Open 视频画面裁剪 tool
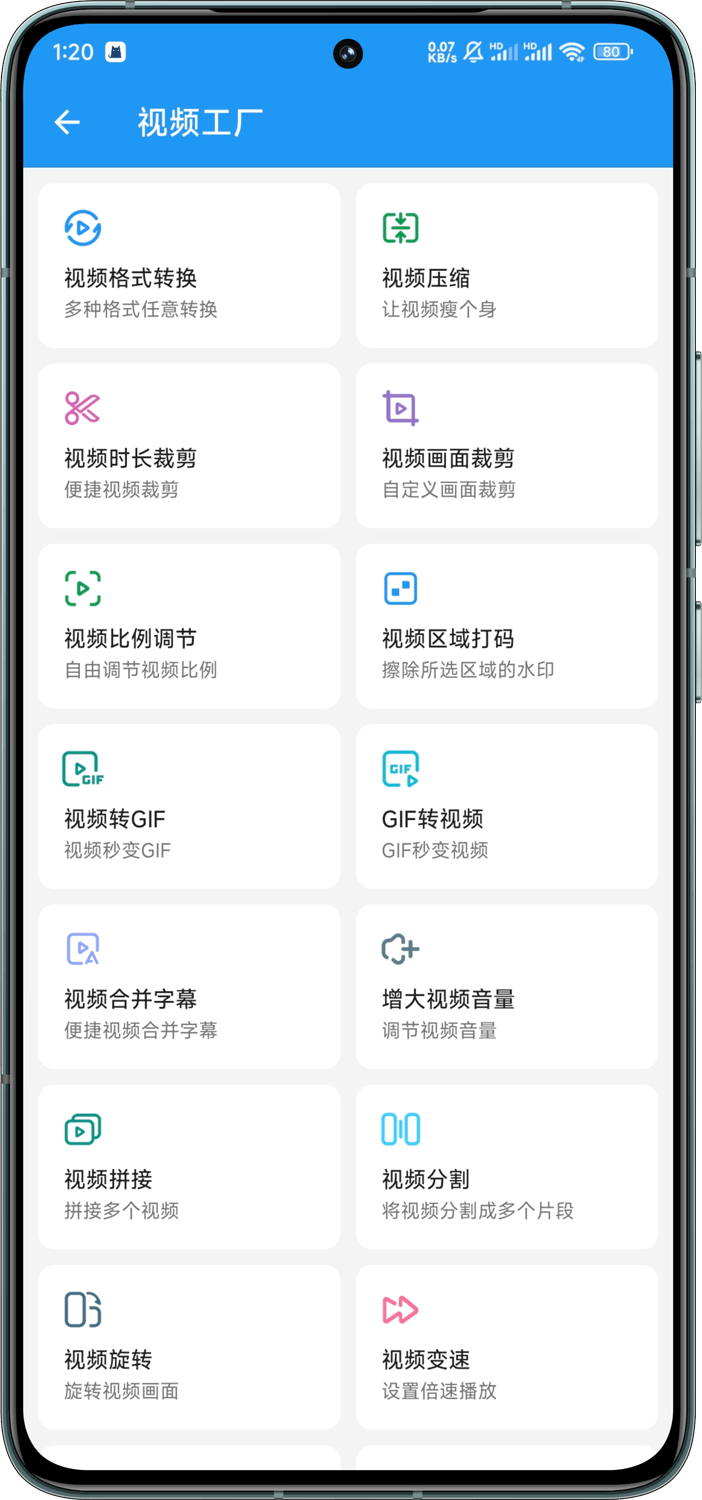Viewport: 702px width, 1500px height. click(506, 446)
